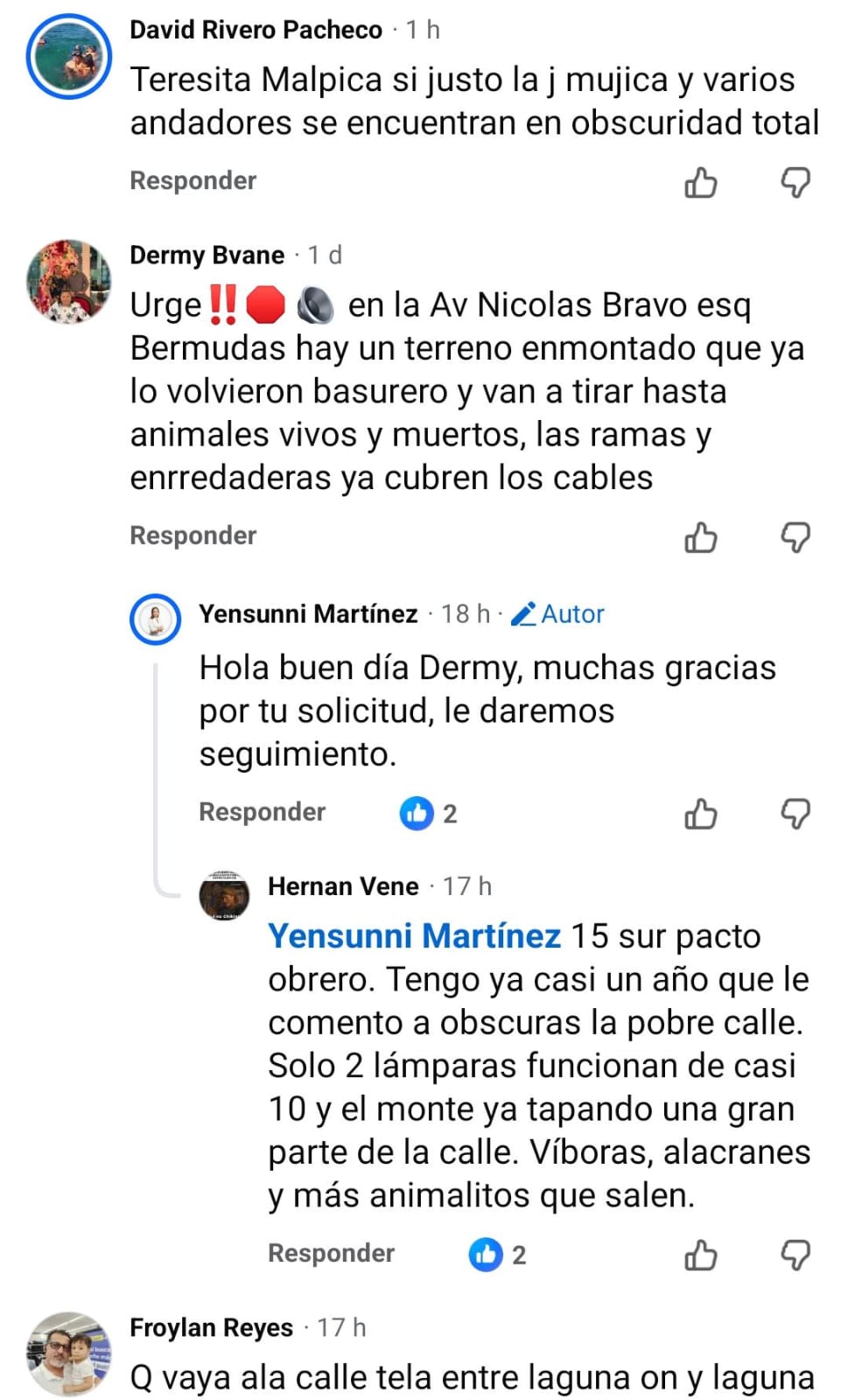Like David Rivero Pacheco's comment

(700, 183)
